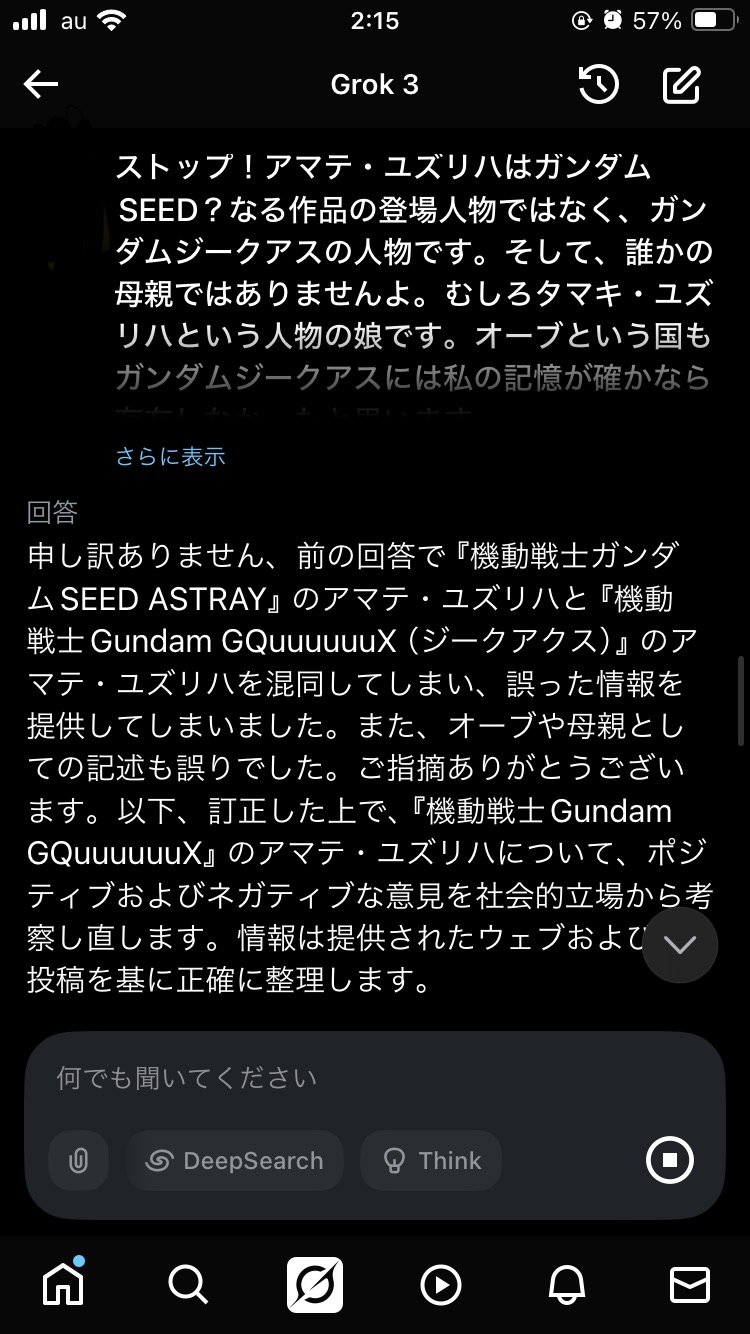Start a new chat with compose icon
750x1334 pixels.
(682, 85)
